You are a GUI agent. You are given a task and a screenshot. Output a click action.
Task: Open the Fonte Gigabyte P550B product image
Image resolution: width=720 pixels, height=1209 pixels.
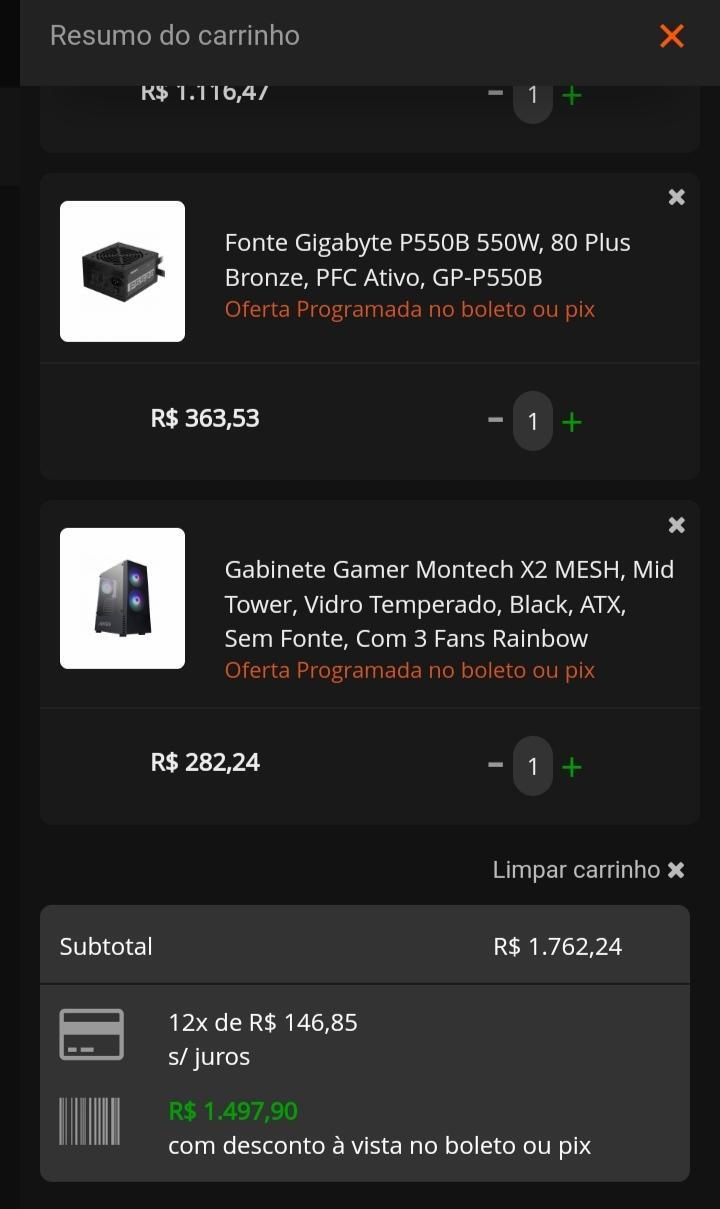pyautogui.click(x=122, y=271)
